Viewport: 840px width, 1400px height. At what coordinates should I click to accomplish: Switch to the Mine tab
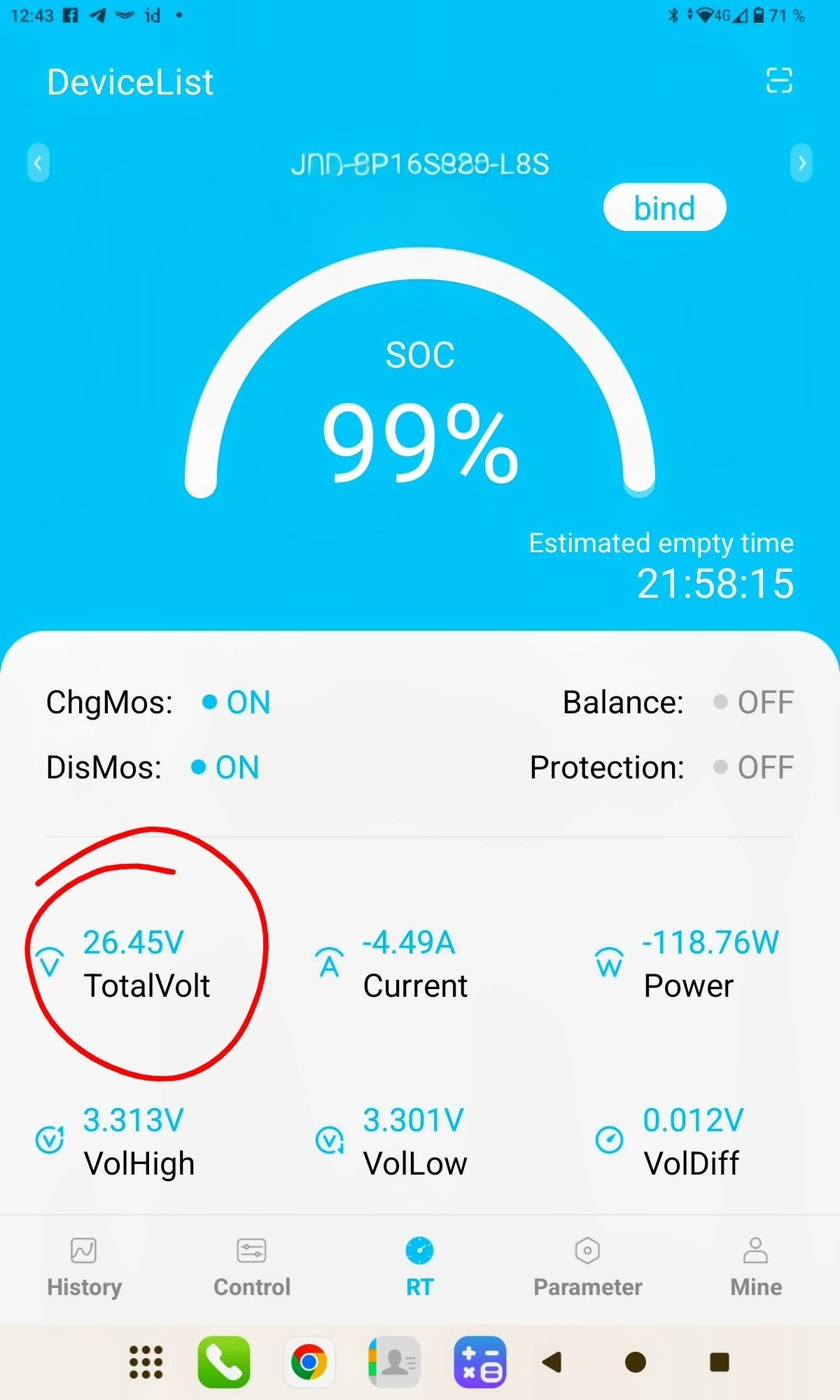756,1267
